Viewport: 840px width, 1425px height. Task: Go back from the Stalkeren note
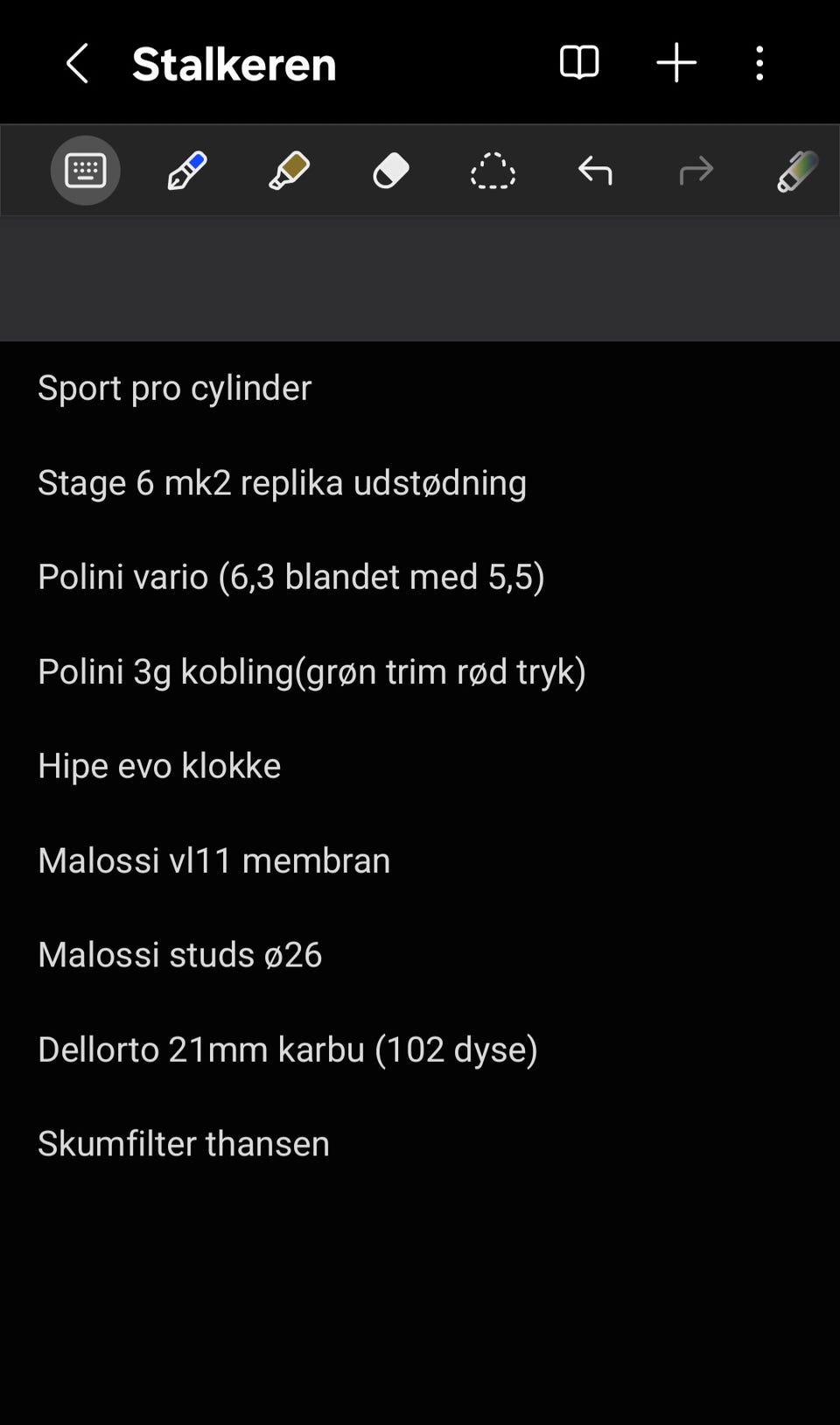77,64
